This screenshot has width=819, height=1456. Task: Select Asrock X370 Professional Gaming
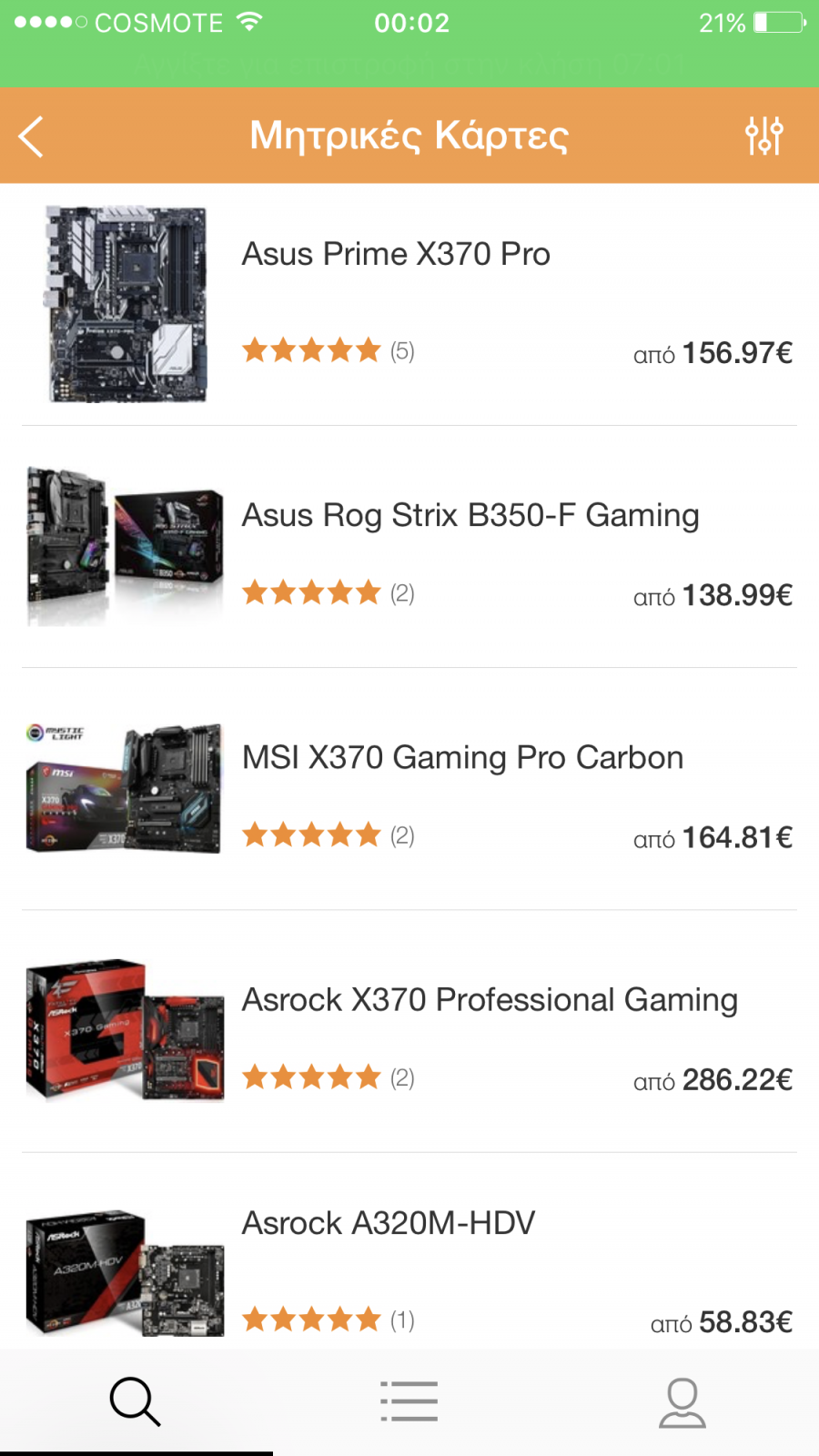tap(409, 1031)
